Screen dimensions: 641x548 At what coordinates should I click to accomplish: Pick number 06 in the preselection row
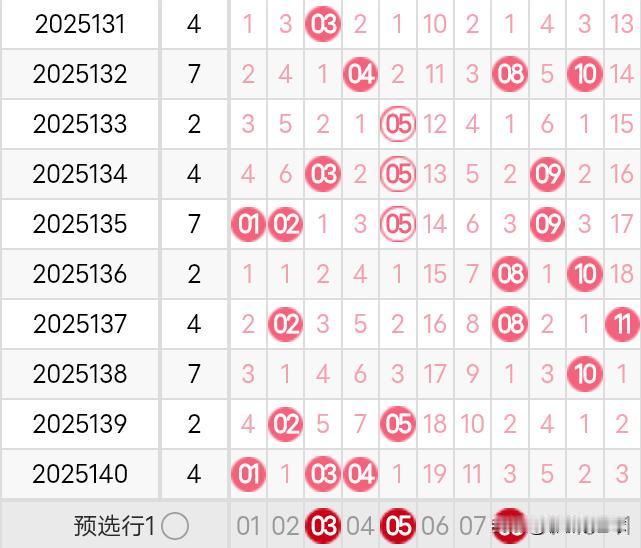[435, 526]
